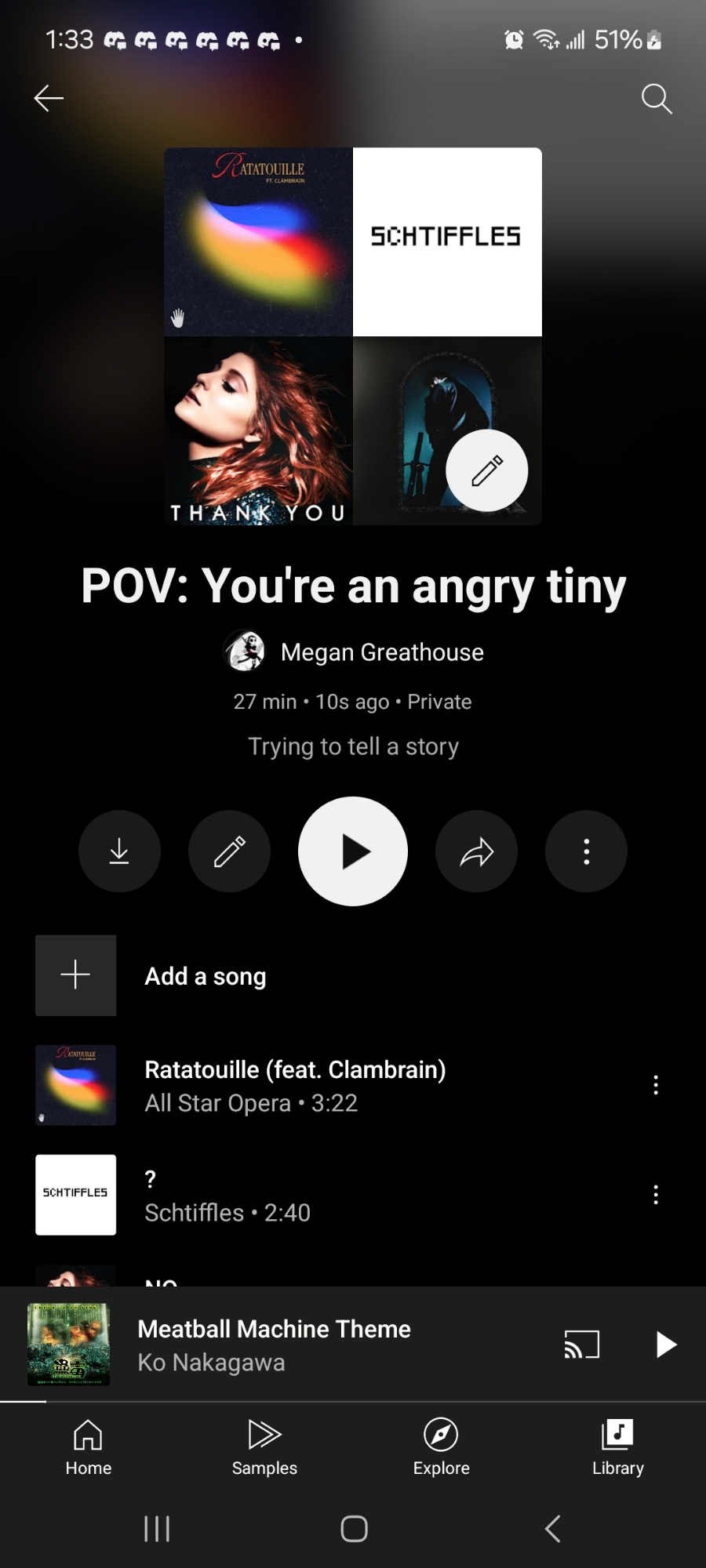Open the playlist's more options menu
Screen dimensions: 706x1568
click(x=586, y=851)
